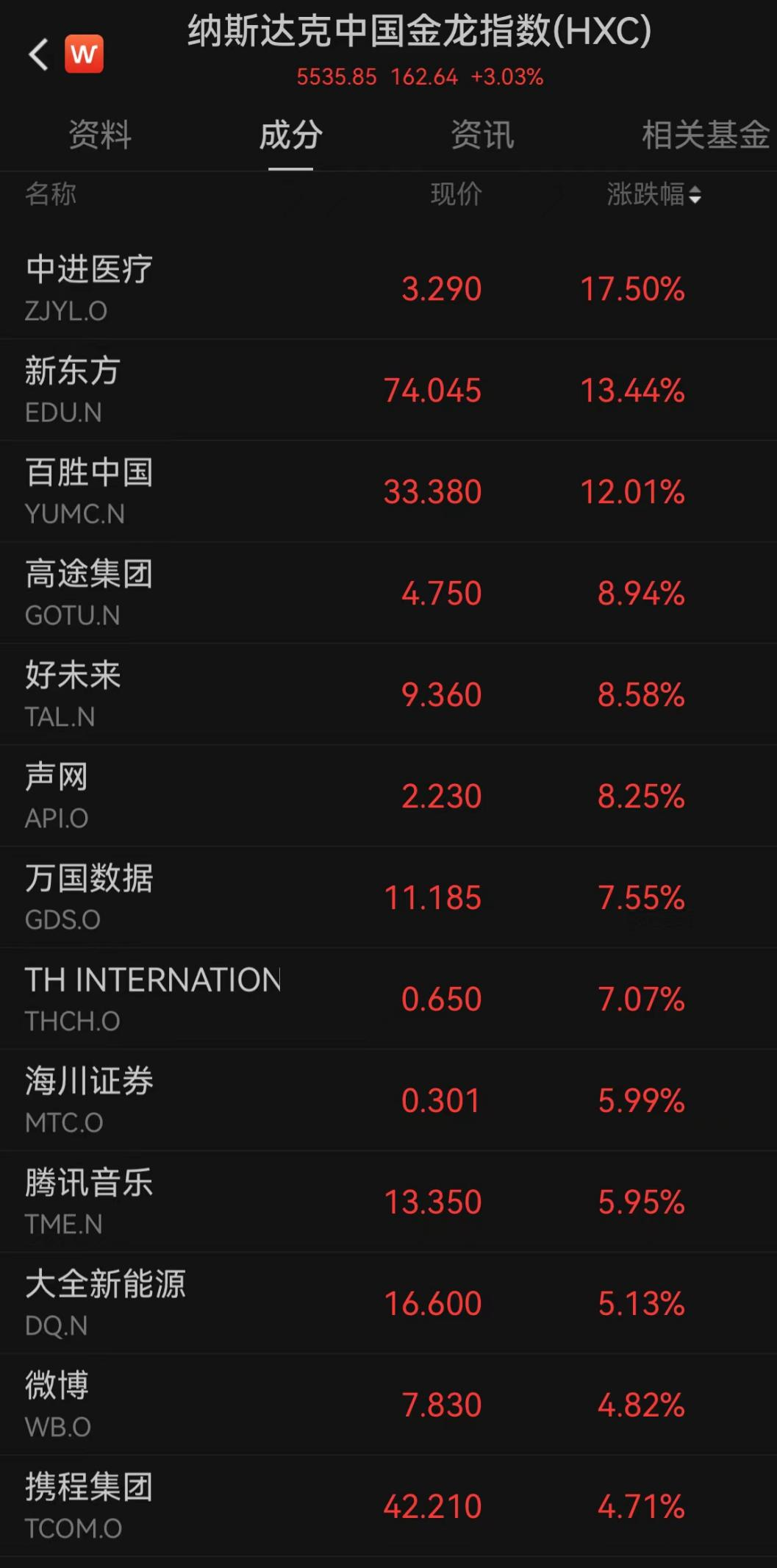Select the 好未来 TAL.N row
The width and height of the screenshot is (777, 1568).
coord(388,694)
